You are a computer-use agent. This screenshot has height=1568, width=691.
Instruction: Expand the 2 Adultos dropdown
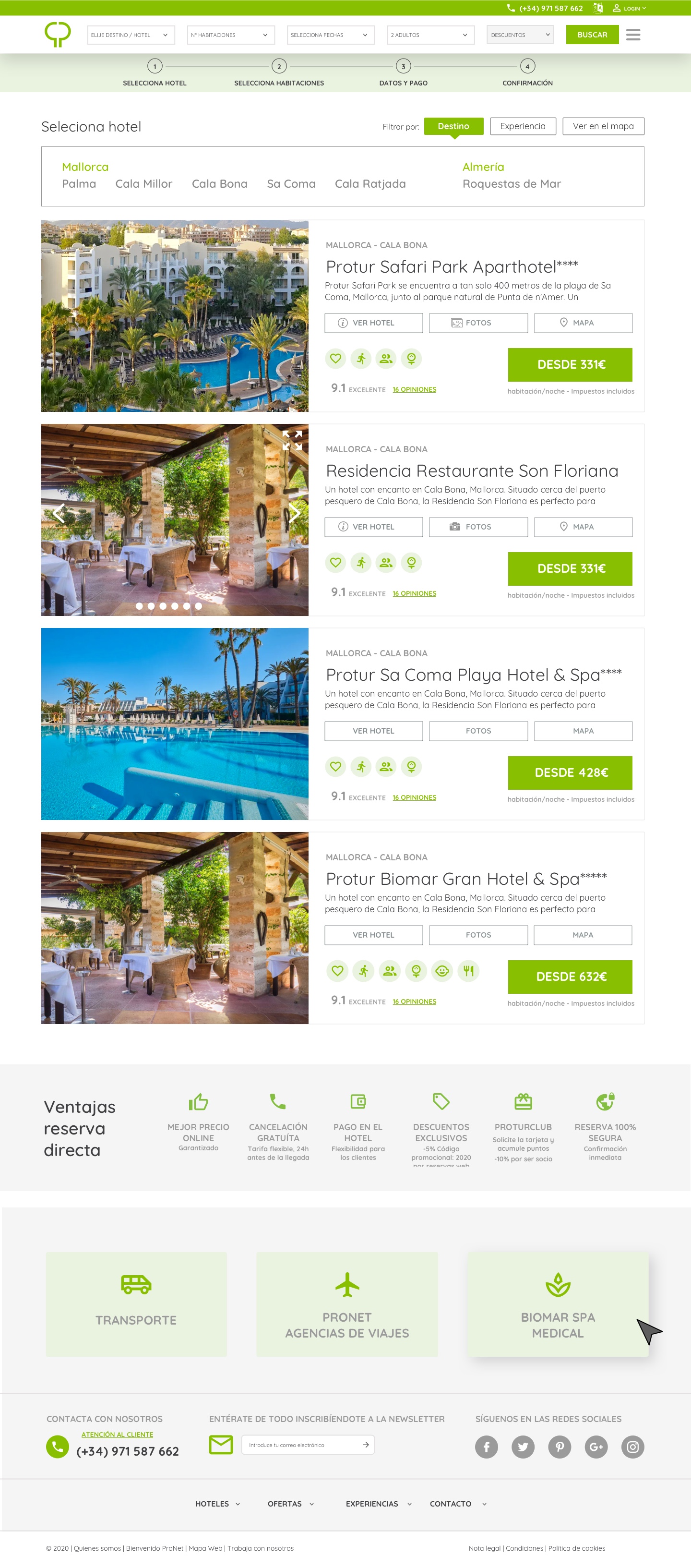[x=430, y=35]
